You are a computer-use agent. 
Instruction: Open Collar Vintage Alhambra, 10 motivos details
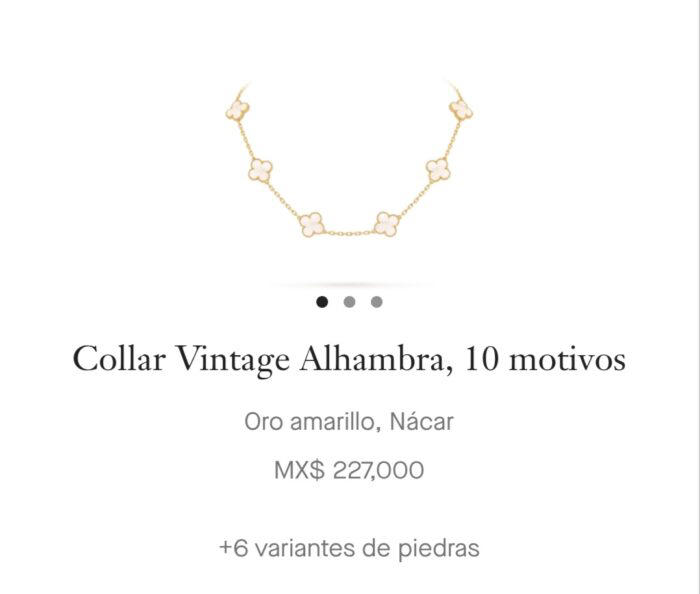click(349, 359)
